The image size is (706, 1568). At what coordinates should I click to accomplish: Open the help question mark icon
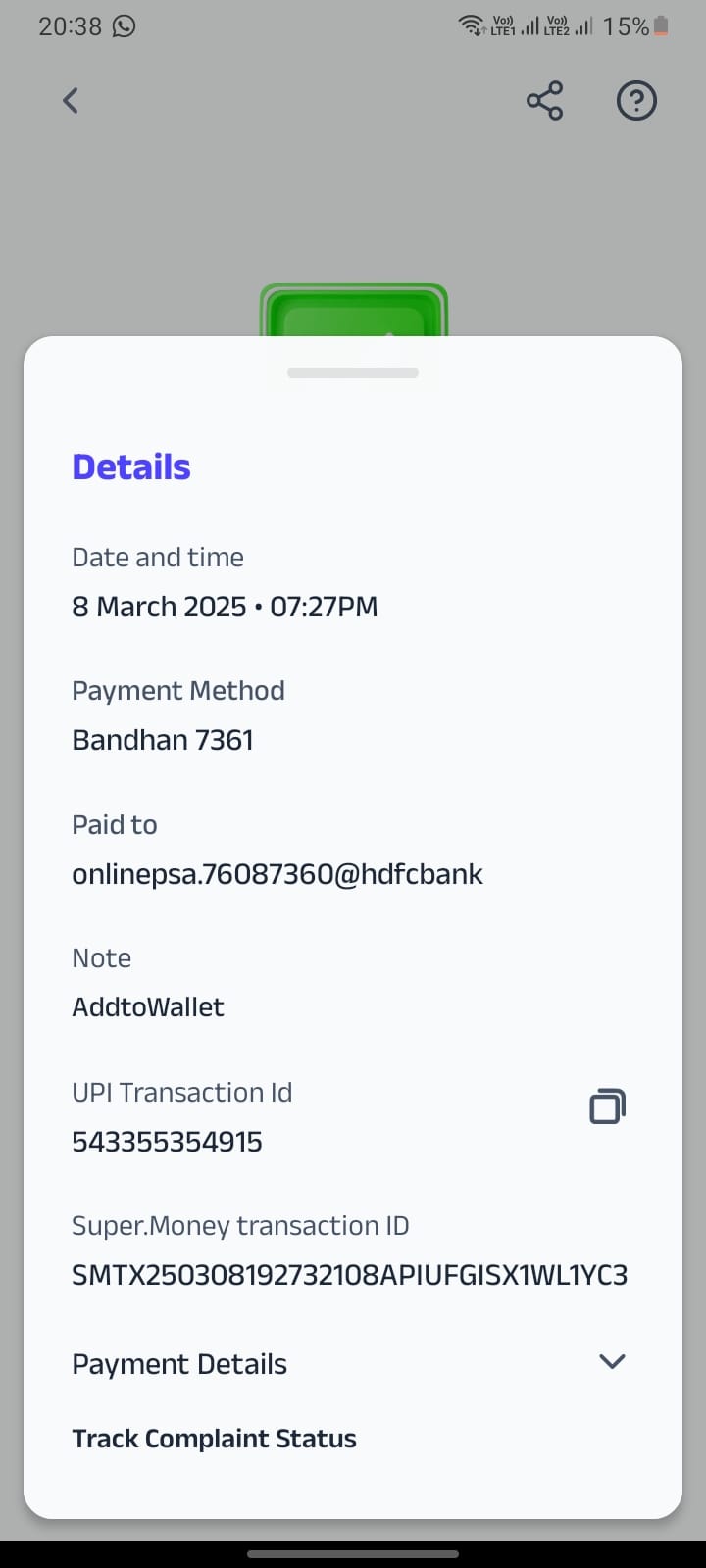click(636, 101)
